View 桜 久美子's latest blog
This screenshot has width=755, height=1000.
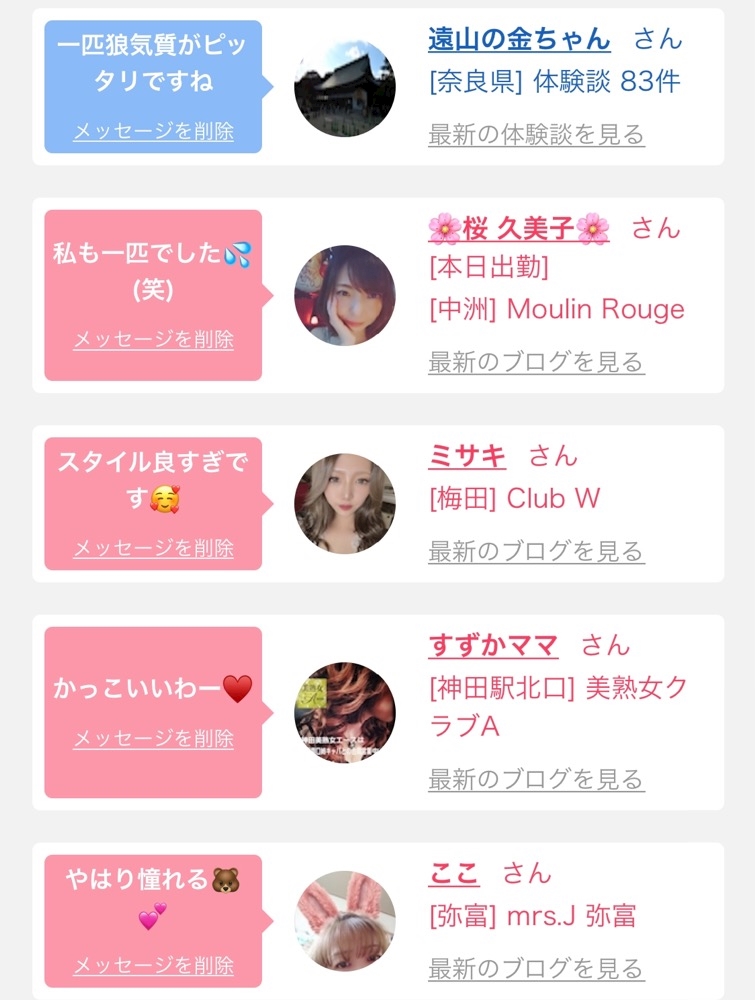pos(536,362)
